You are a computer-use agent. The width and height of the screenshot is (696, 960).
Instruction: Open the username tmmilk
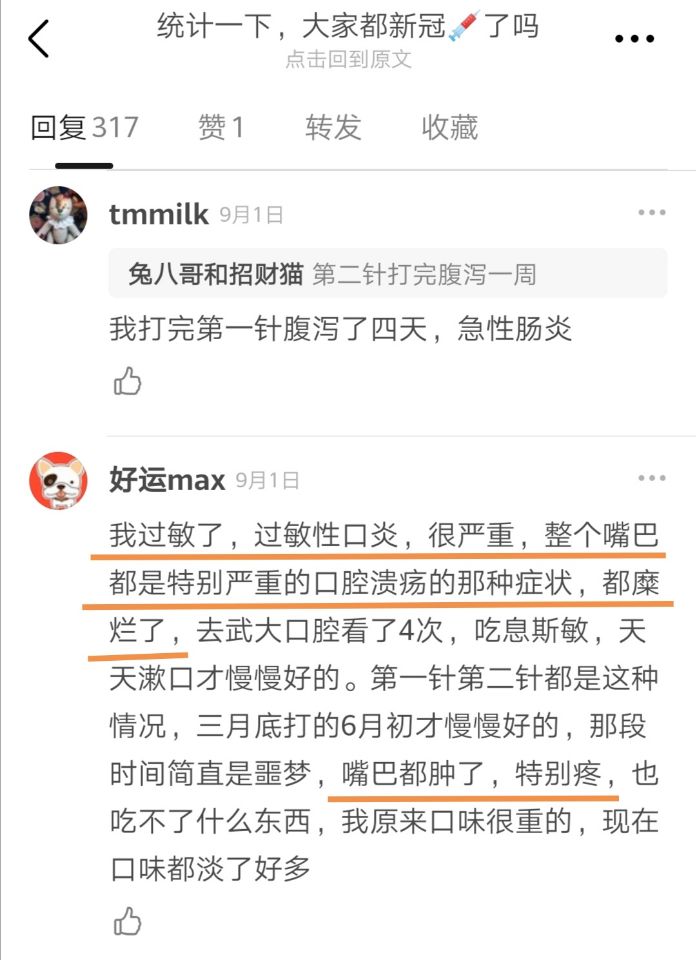tap(158, 214)
